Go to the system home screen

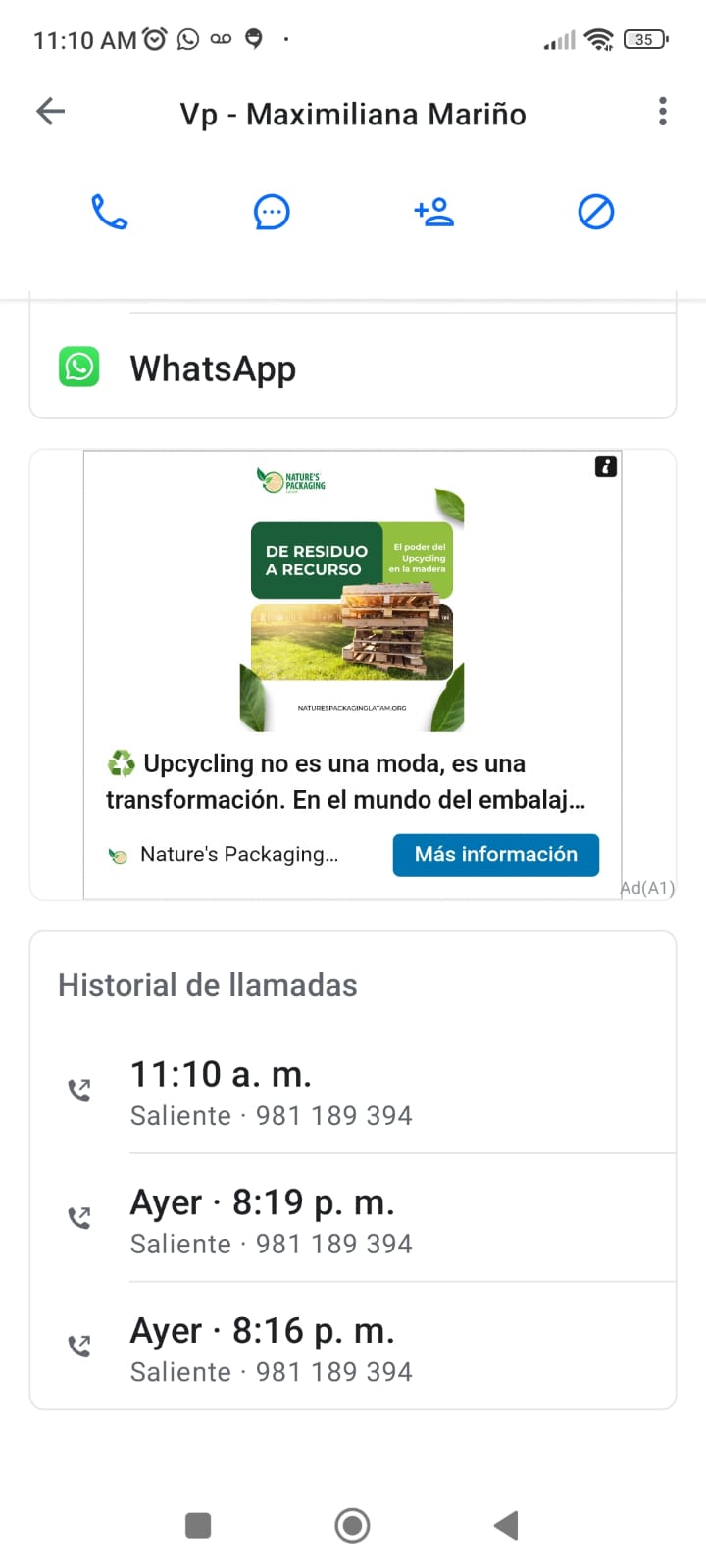(352, 1525)
